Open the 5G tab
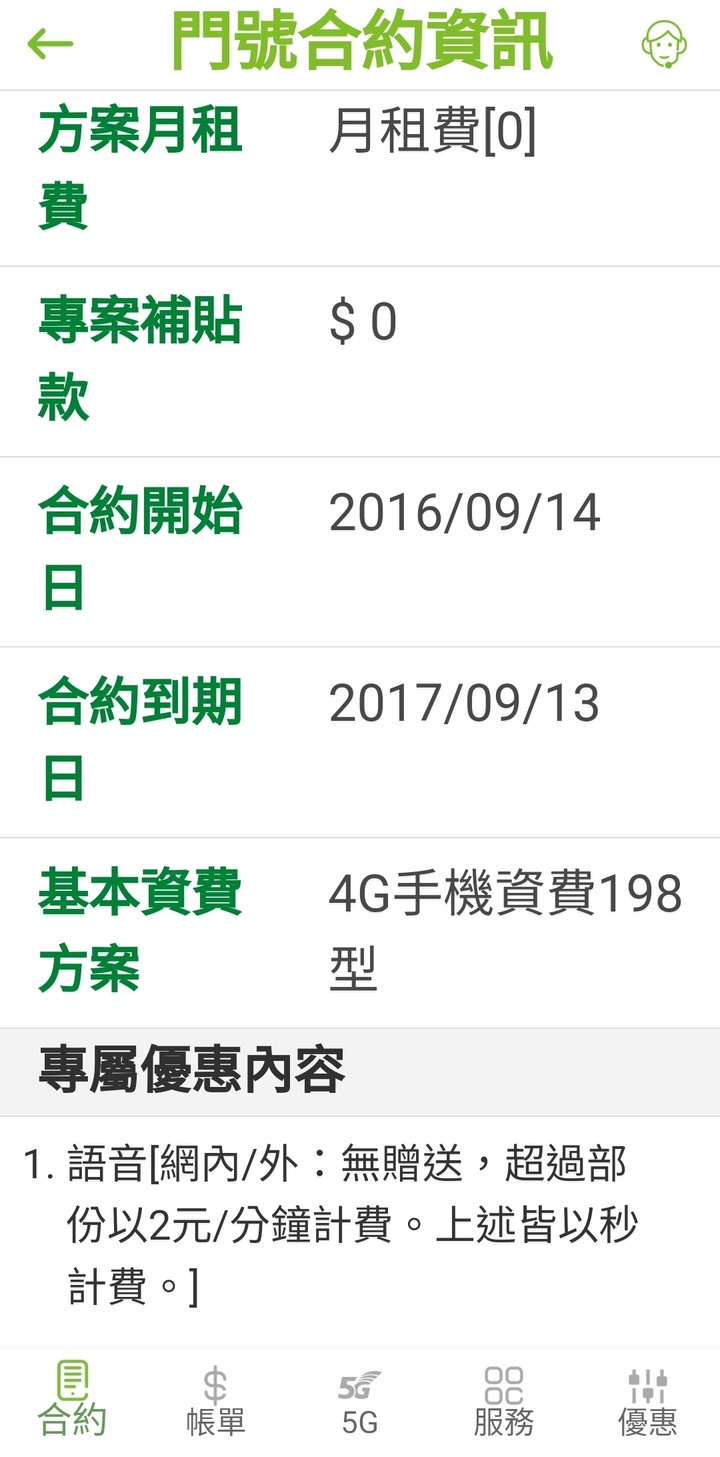 359,1402
